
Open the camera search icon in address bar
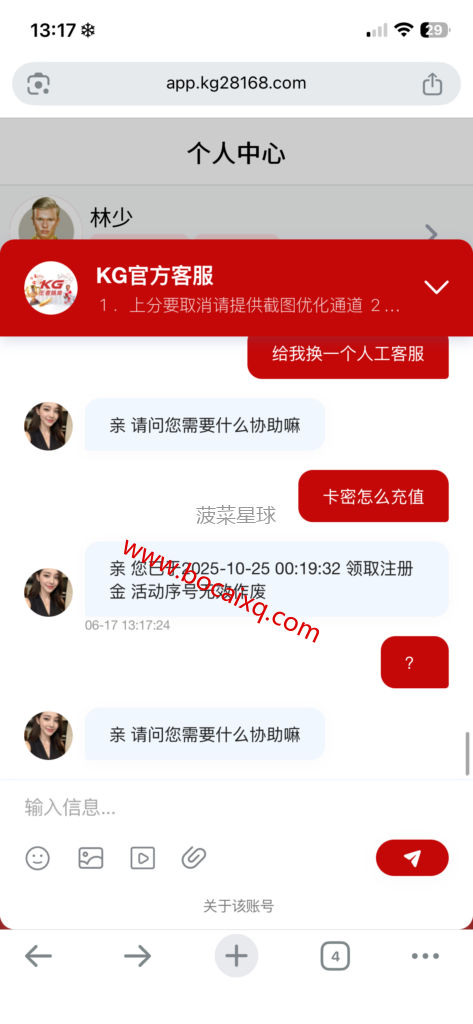tap(39, 84)
